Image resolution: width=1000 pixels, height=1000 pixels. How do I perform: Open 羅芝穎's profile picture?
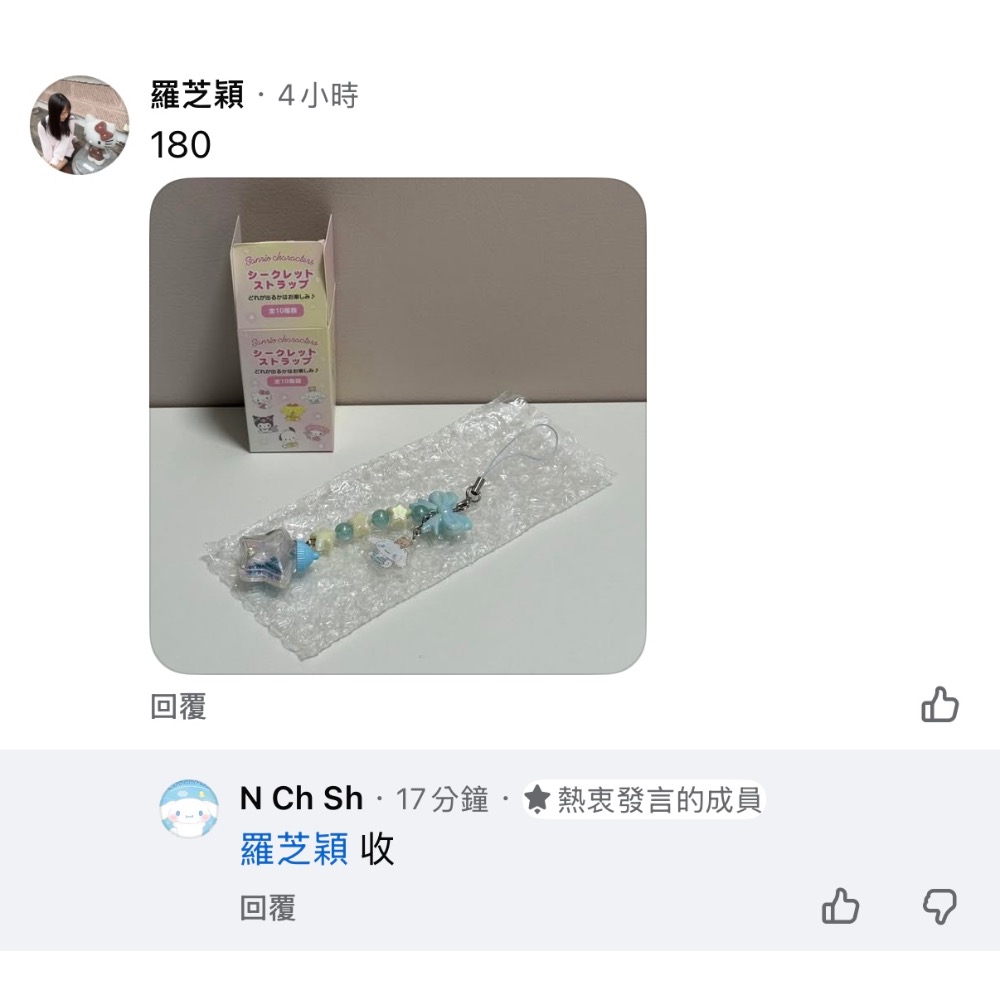pyautogui.click(x=80, y=124)
